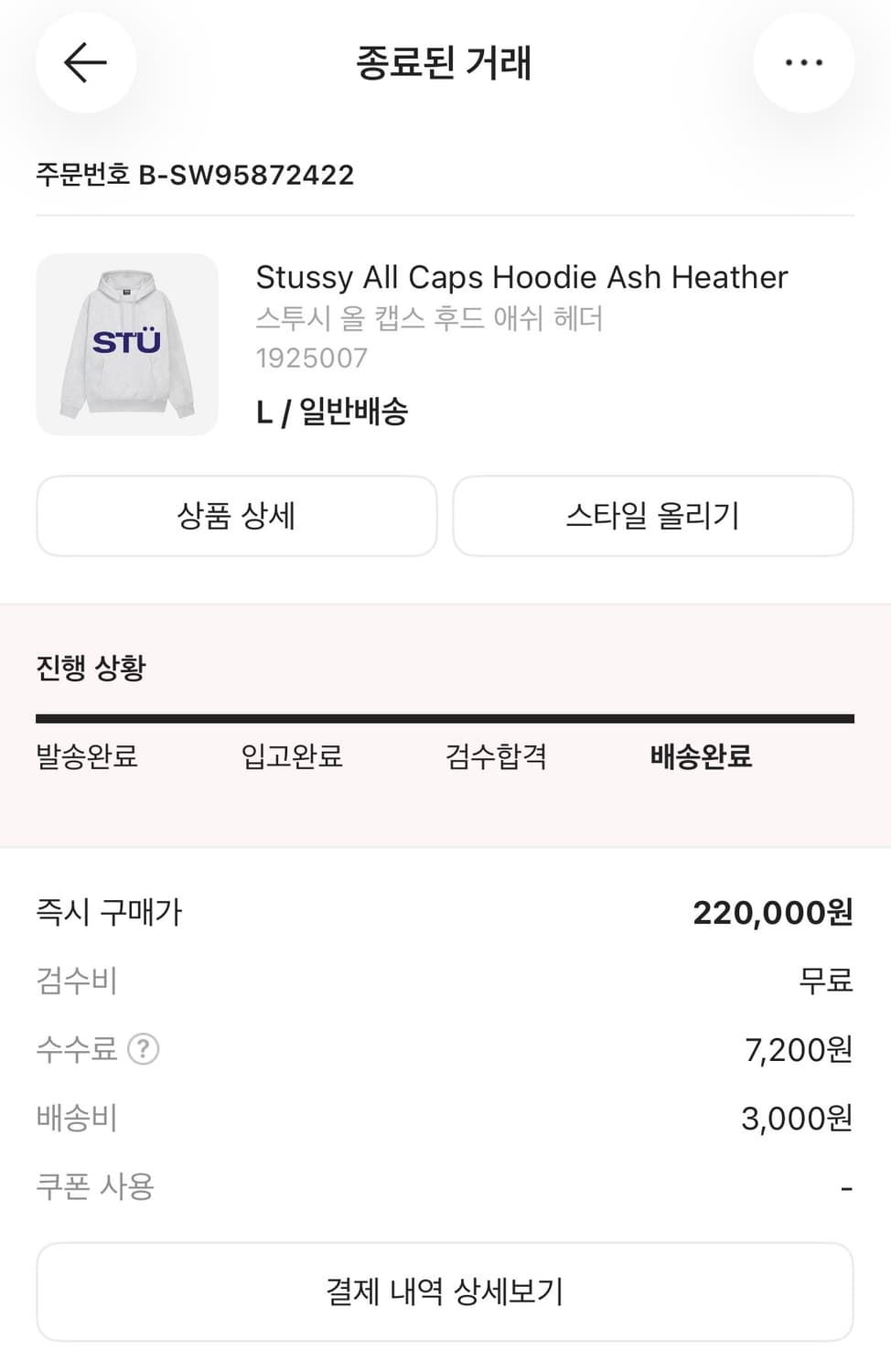The height and width of the screenshot is (1372, 891).
Task: Click the 수수료 help (?) icon
Action: coord(142,1050)
